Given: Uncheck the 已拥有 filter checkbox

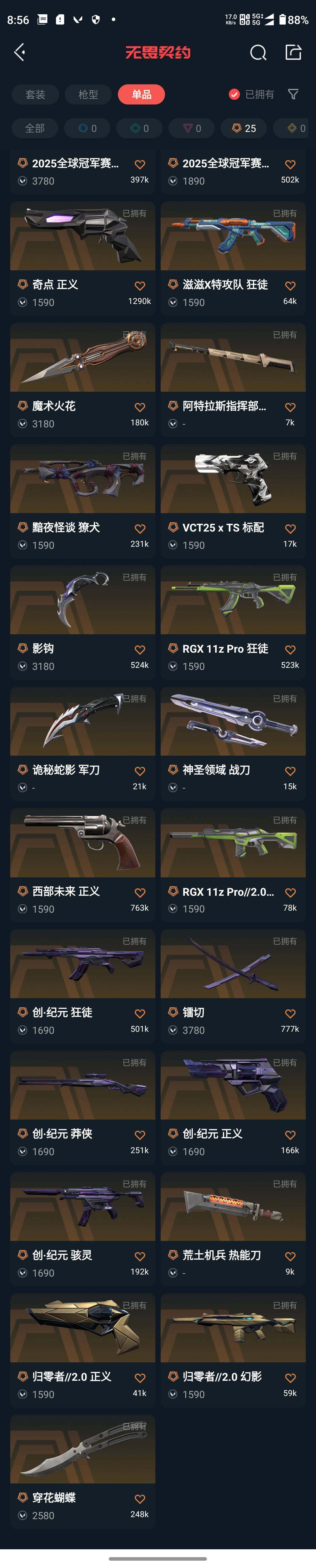Looking at the screenshot, I should (x=234, y=94).
